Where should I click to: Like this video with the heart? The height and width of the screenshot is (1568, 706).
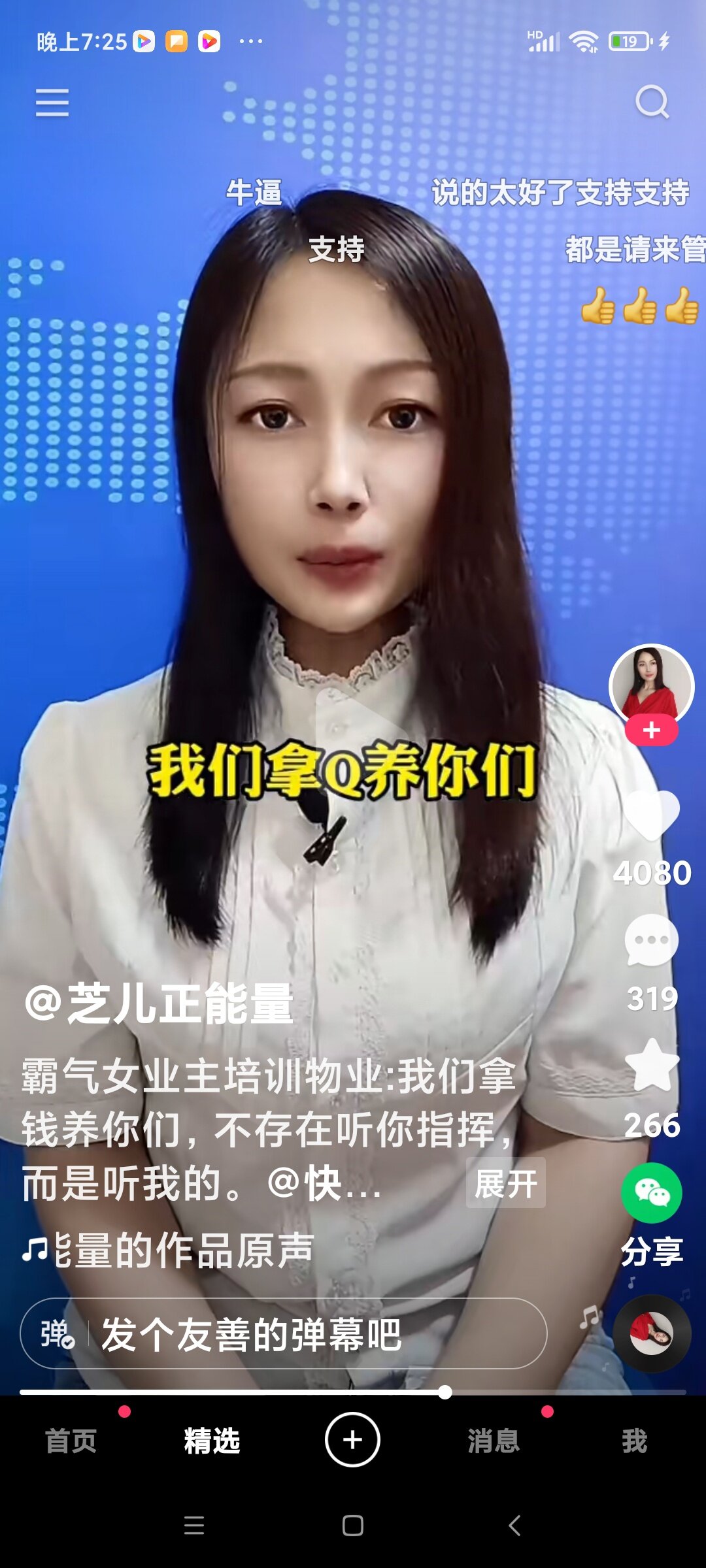click(652, 815)
